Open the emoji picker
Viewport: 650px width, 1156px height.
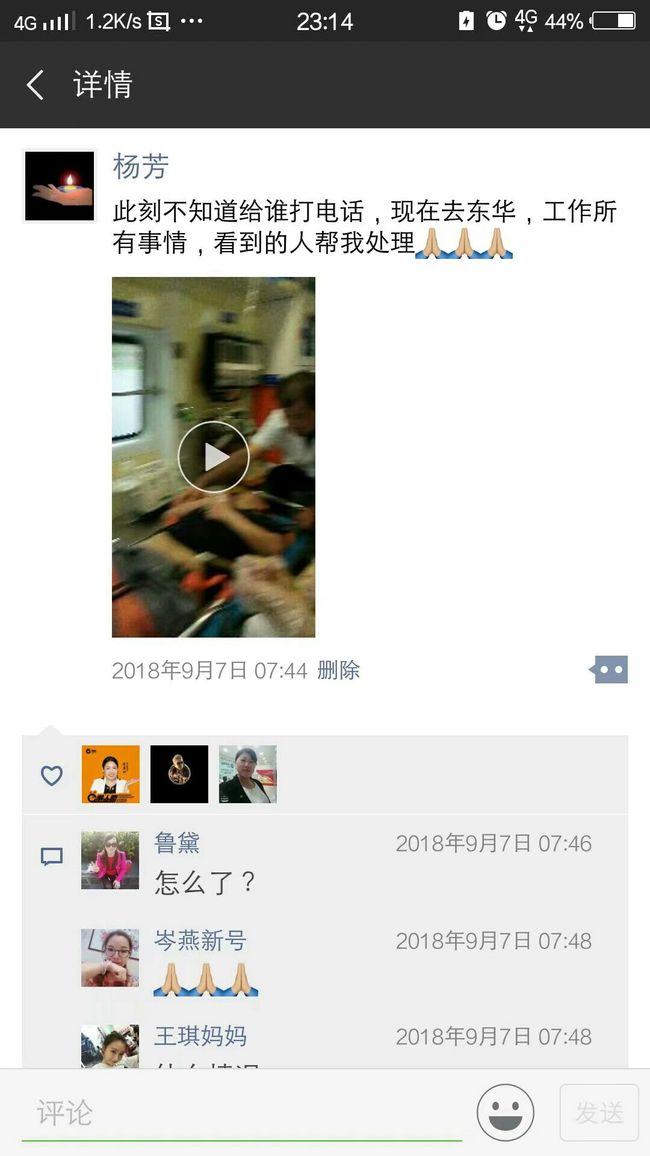tap(506, 1113)
